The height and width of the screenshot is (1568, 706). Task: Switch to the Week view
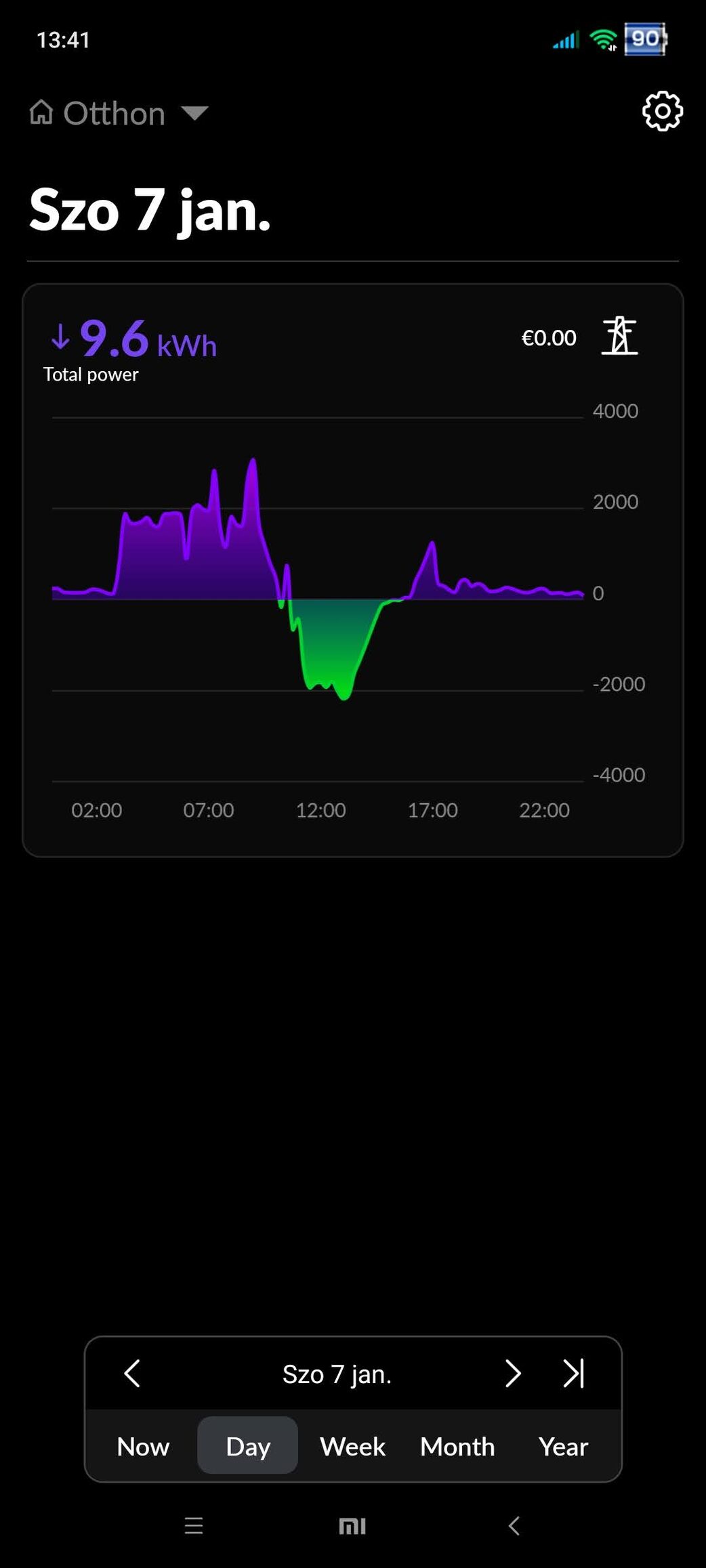click(352, 1446)
